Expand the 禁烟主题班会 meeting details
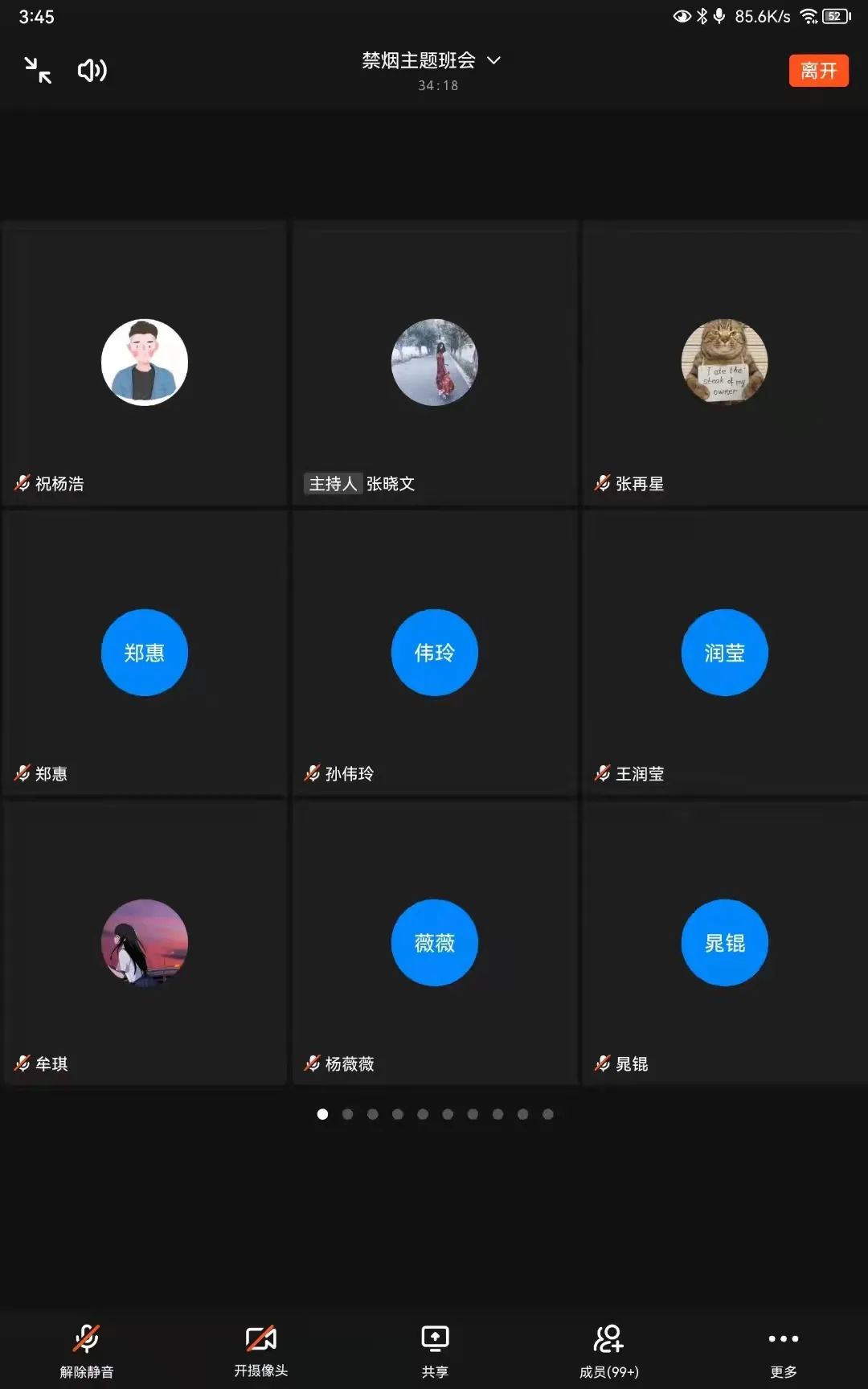868x1389 pixels. point(431,61)
